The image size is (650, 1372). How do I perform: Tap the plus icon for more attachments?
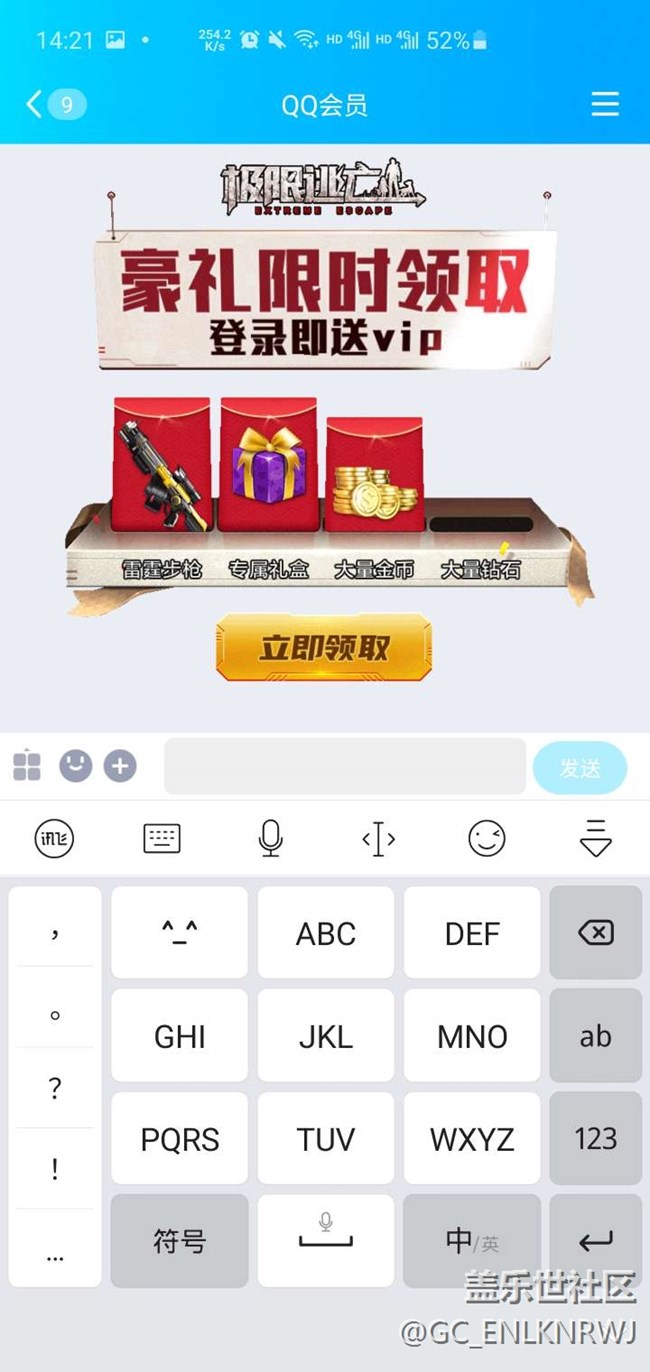coord(120,767)
